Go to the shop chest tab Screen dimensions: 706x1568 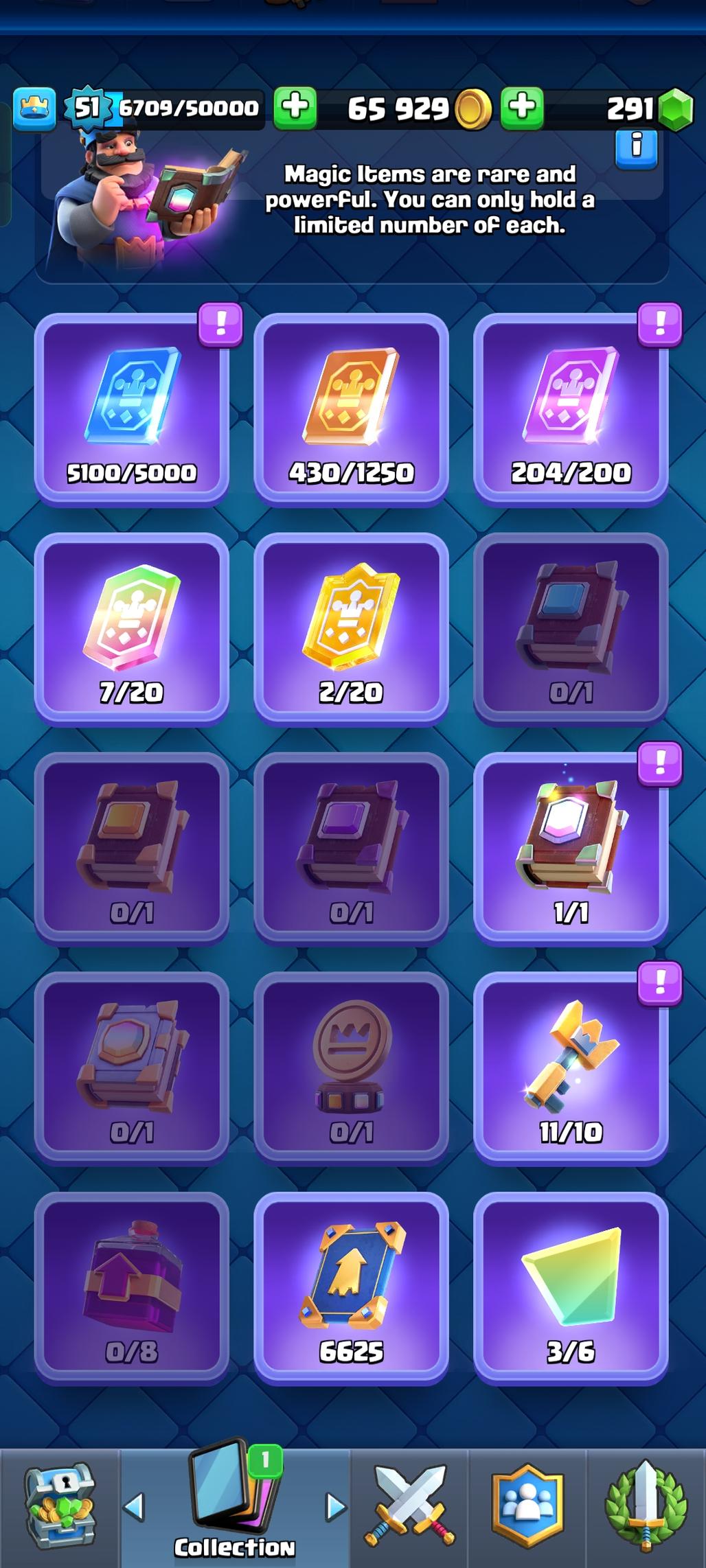[x=60, y=1508]
